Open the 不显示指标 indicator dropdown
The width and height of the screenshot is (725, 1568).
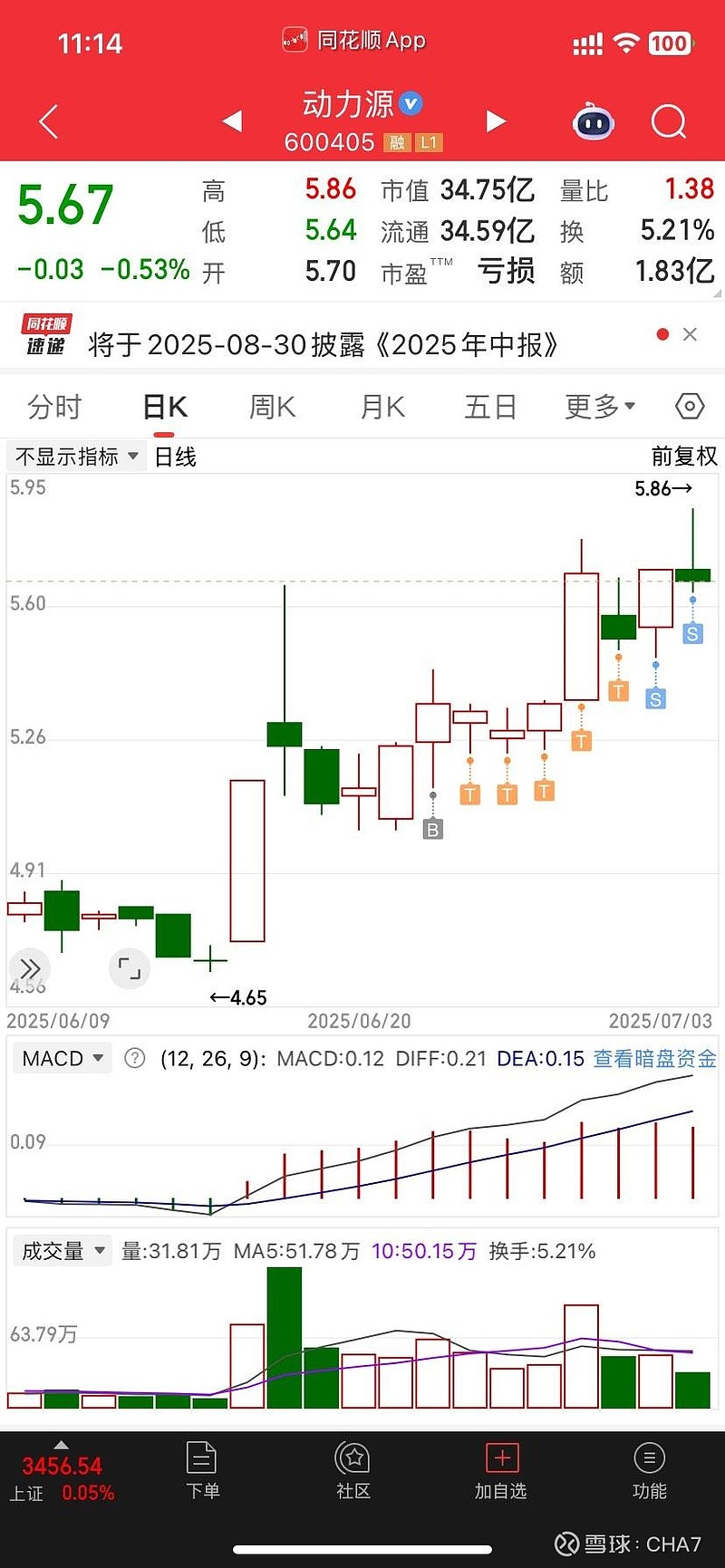pos(76,457)
